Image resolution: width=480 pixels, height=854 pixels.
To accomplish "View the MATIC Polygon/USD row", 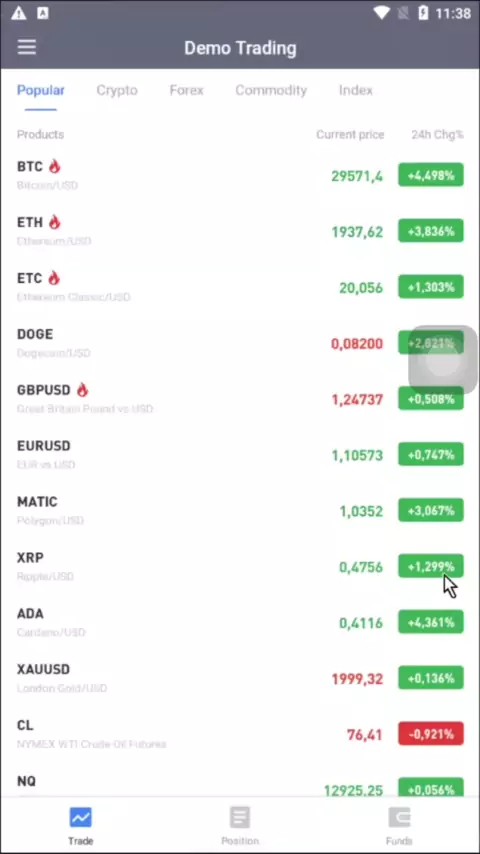I will (x=240, y=510).
